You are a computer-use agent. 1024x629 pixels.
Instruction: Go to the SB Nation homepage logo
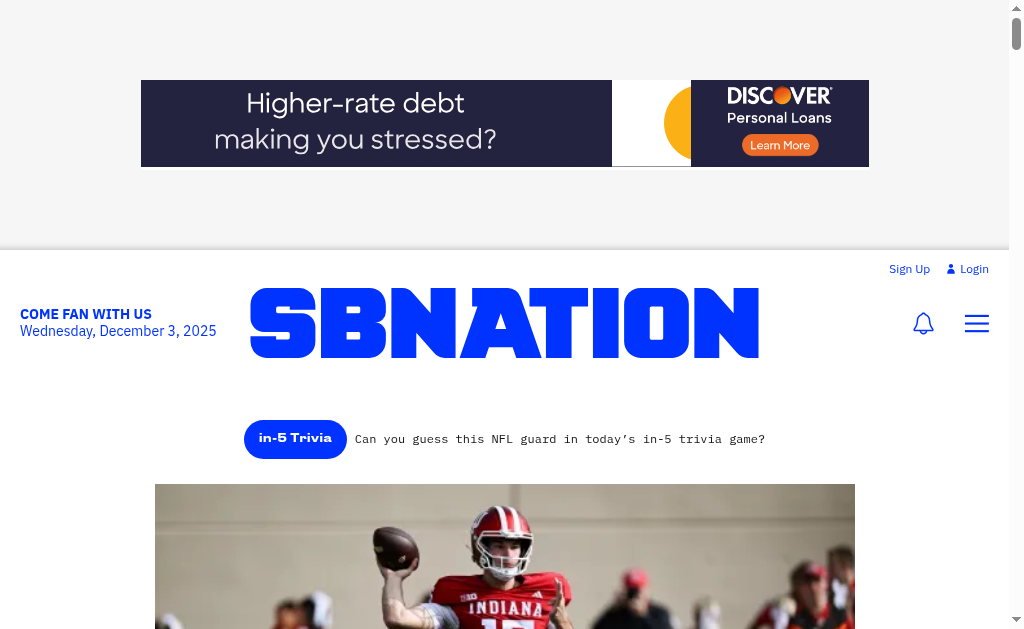(504, 323)
